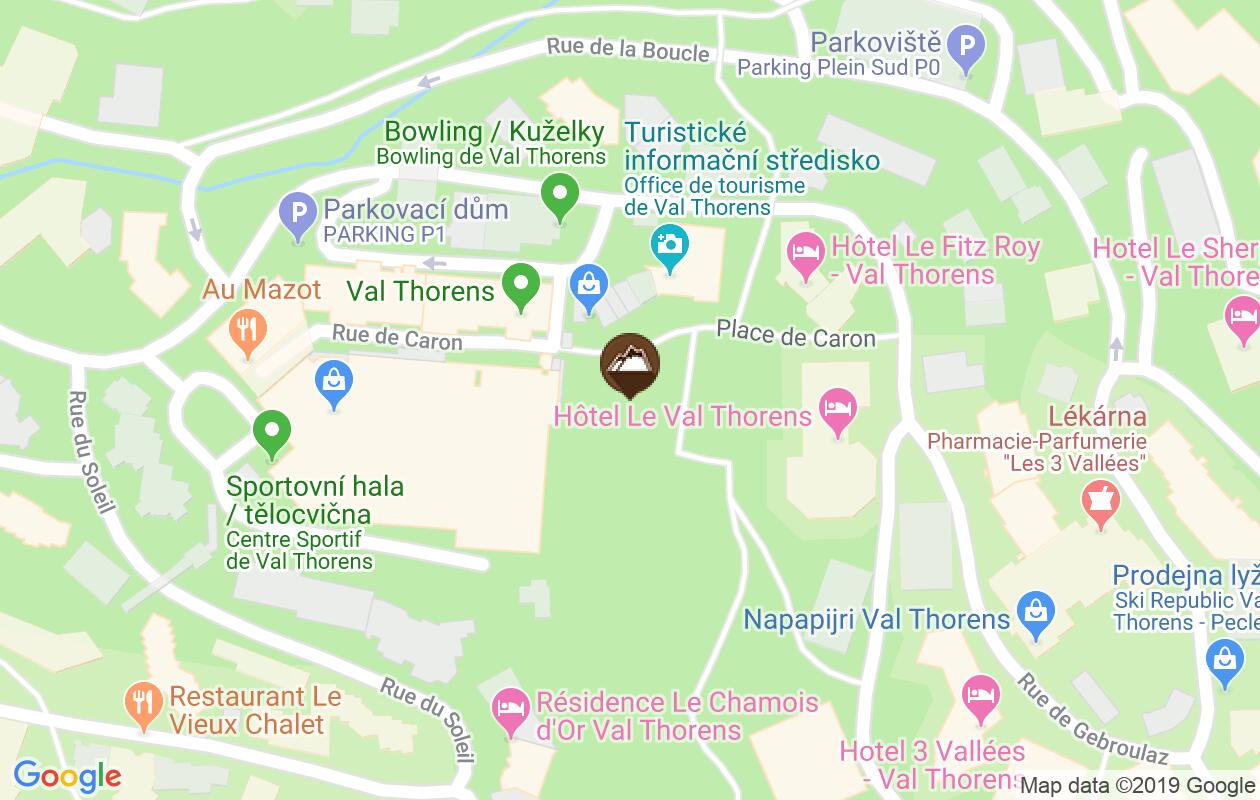Select the Parking Plein Sud P0 marker
The height and width of the screenshot is (800, 1260).
point(966,45)
